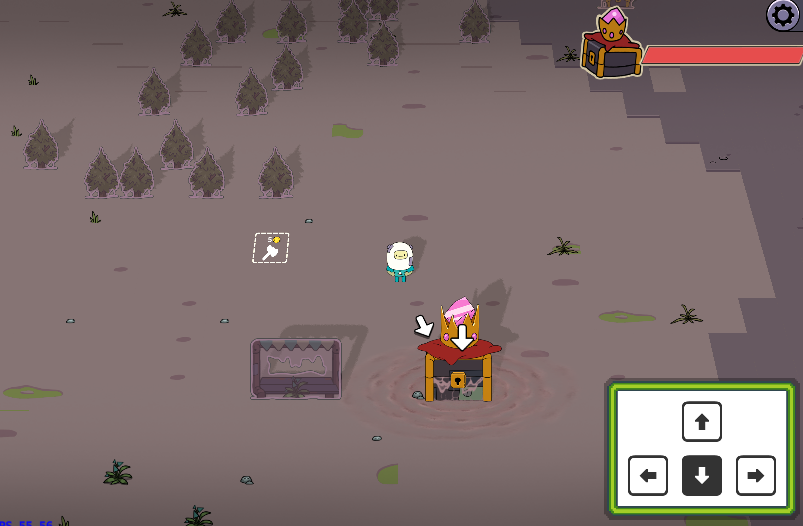Tap the down arrow key
The height and width of the screenshot is (526, 803).
[702, 476]
